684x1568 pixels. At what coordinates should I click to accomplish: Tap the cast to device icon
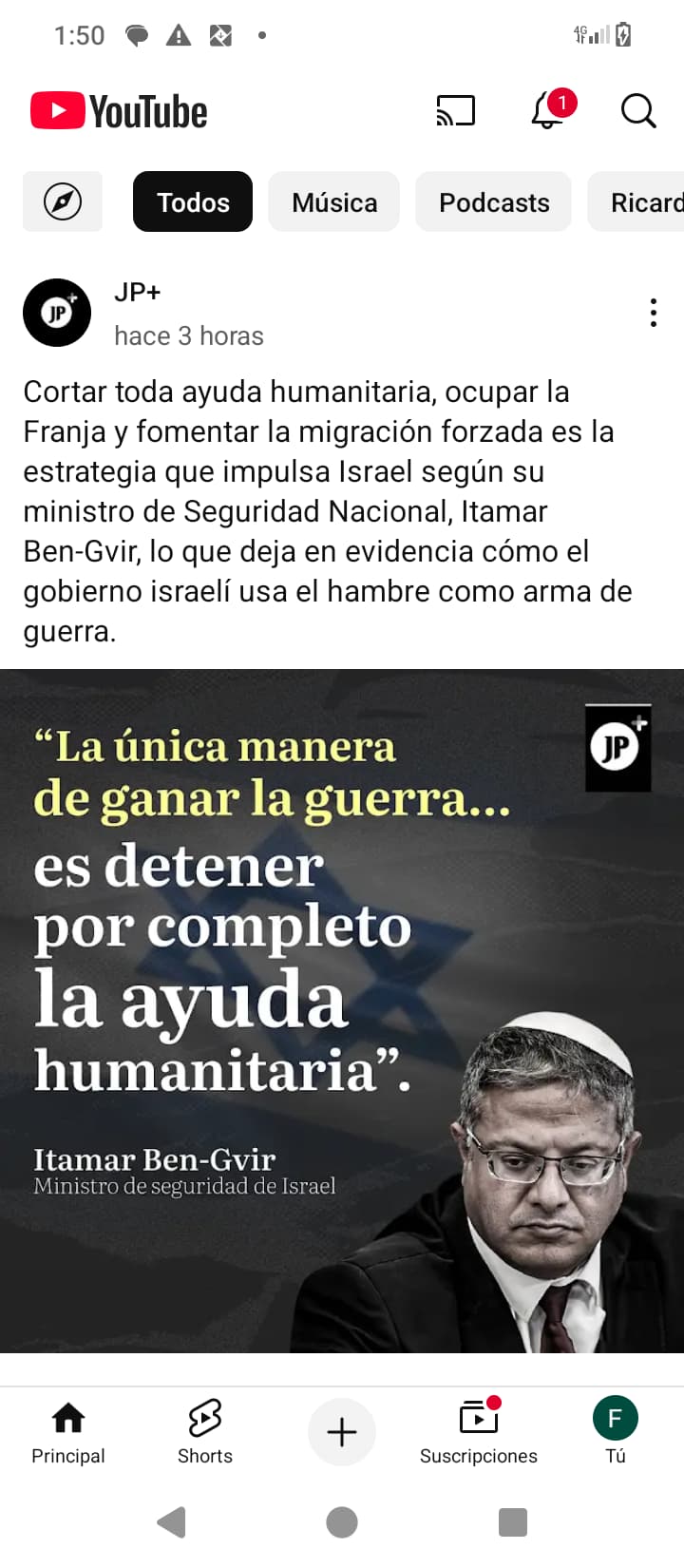[x=456, y=111]
